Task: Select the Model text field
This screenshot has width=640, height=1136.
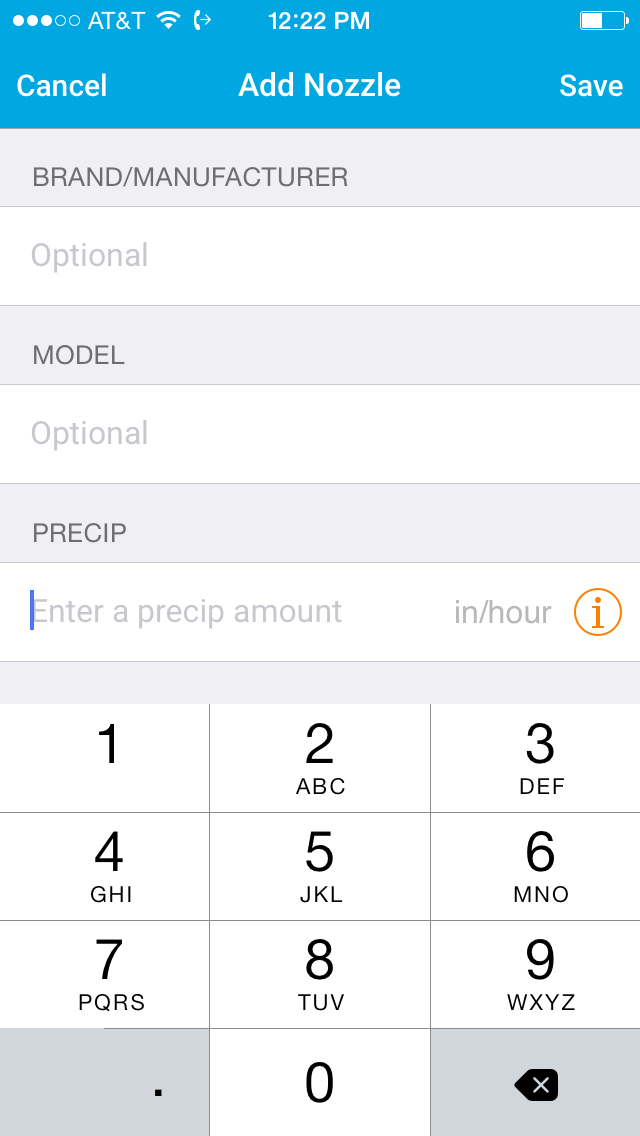Action: pos(320,433)
